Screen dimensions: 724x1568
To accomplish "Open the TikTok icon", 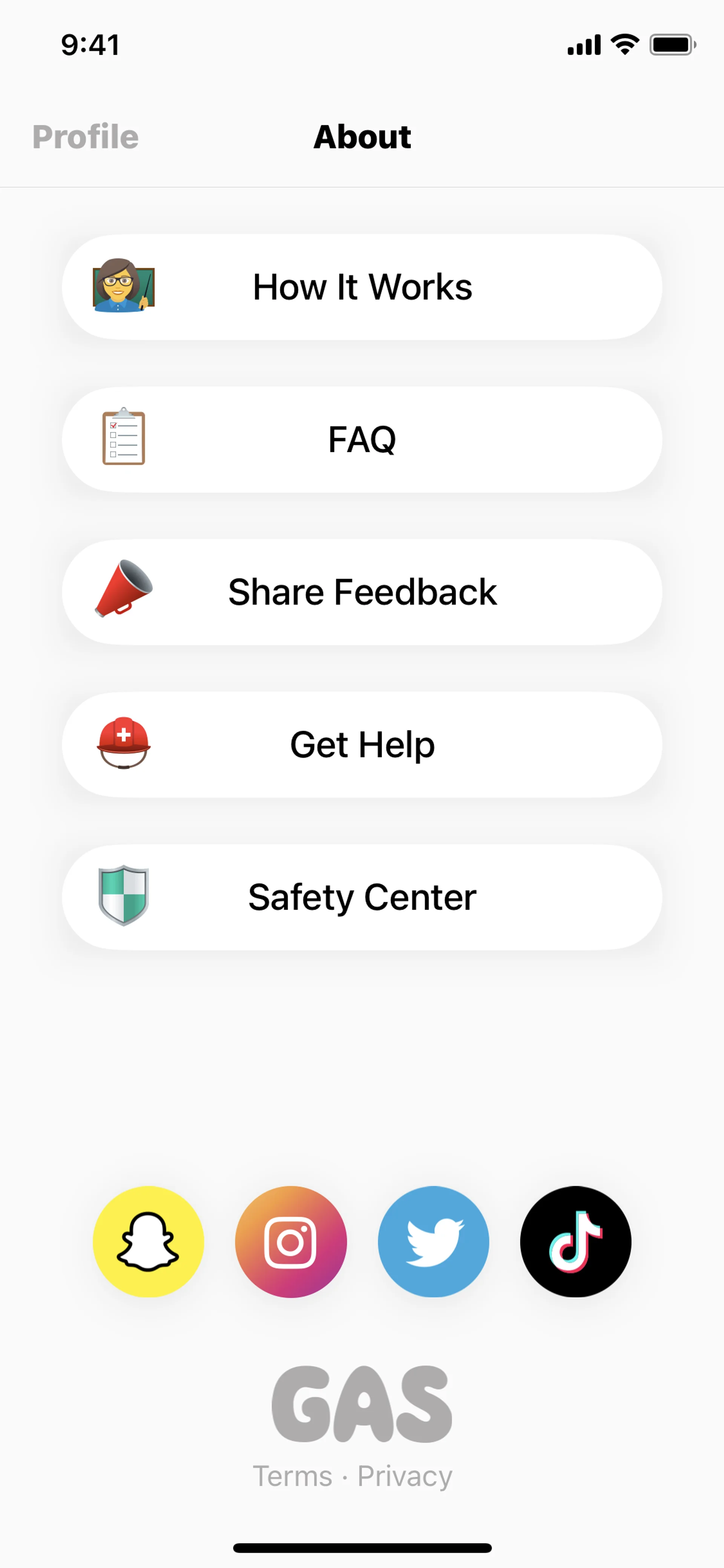I will [x=575, y=1241].
